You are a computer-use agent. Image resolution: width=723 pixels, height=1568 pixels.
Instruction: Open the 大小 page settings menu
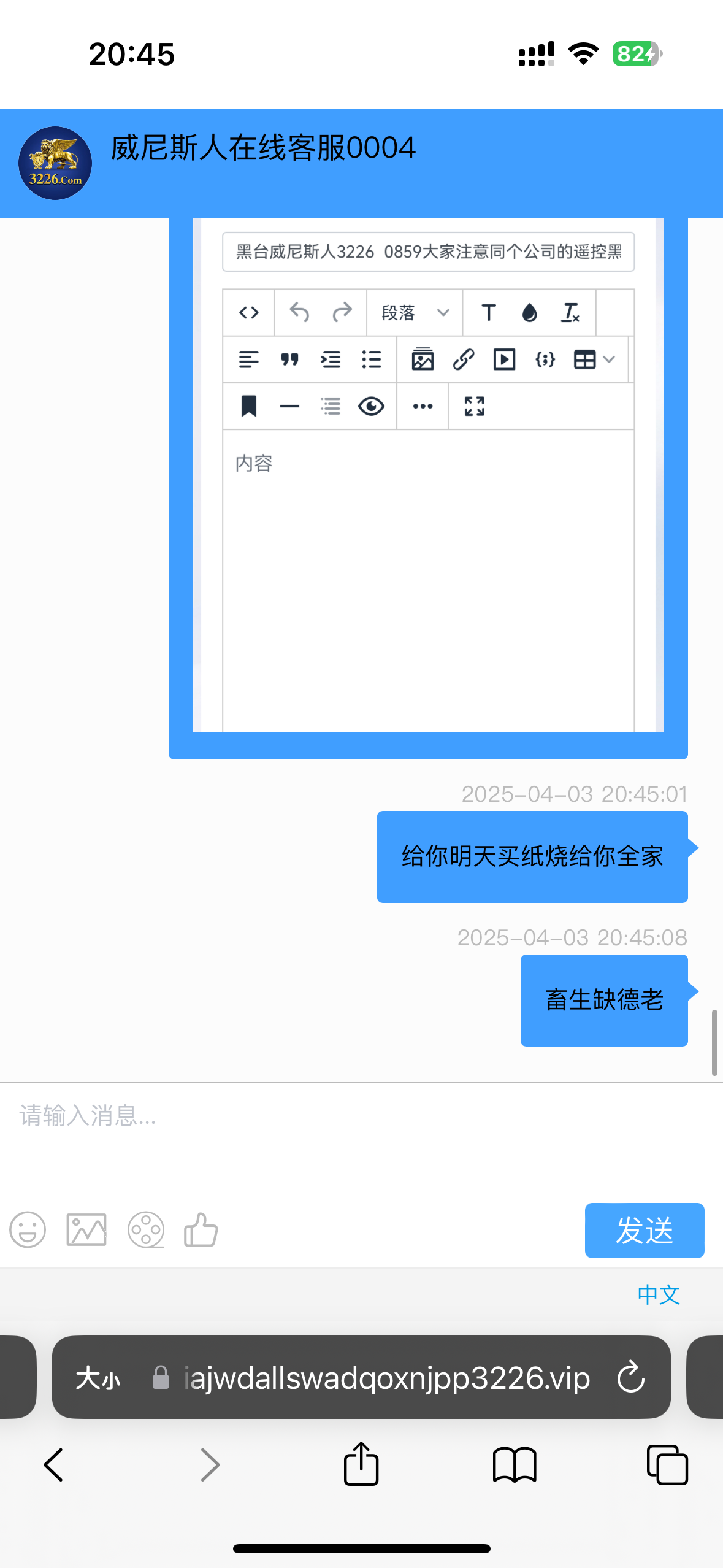pyautogui.click(x=98, y=1378)
